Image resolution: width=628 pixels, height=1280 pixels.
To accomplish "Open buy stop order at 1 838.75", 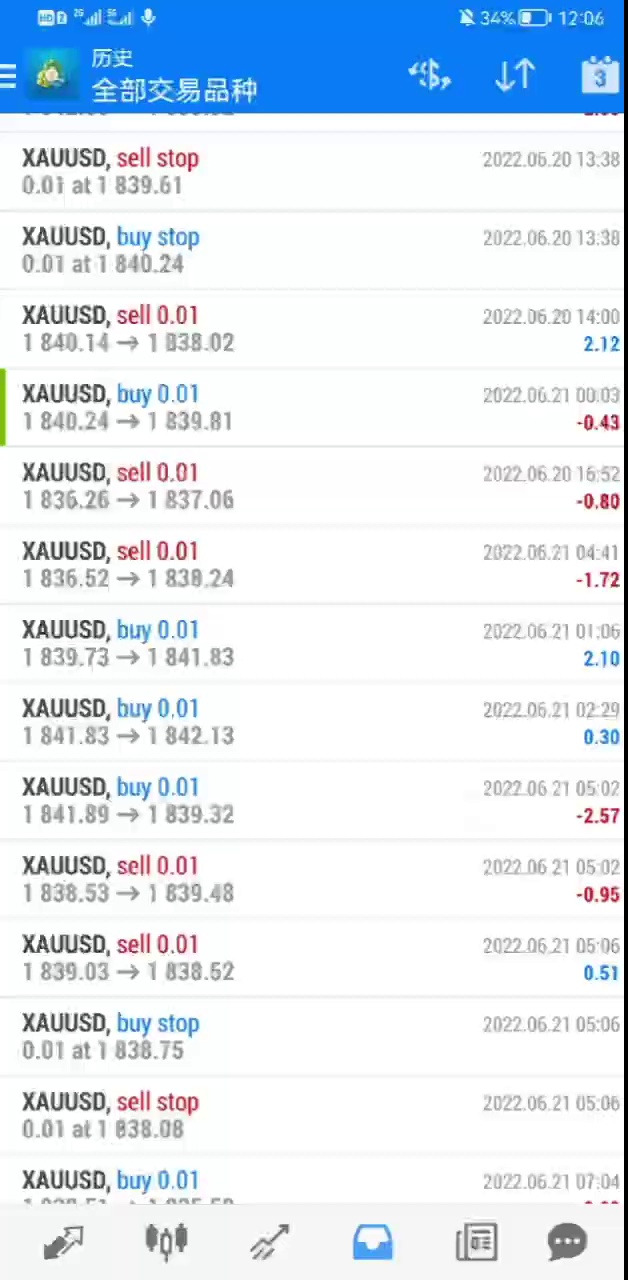I will click(x=314, y=1037).
